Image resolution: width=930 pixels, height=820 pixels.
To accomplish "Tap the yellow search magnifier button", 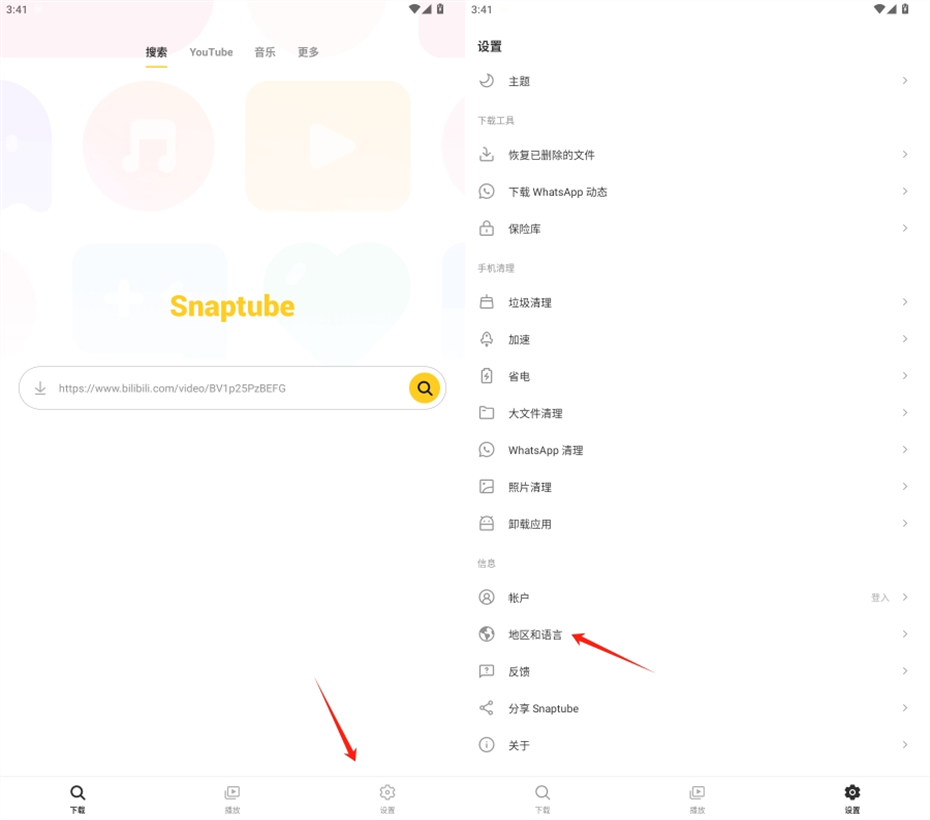I will (x=425, y=388).
